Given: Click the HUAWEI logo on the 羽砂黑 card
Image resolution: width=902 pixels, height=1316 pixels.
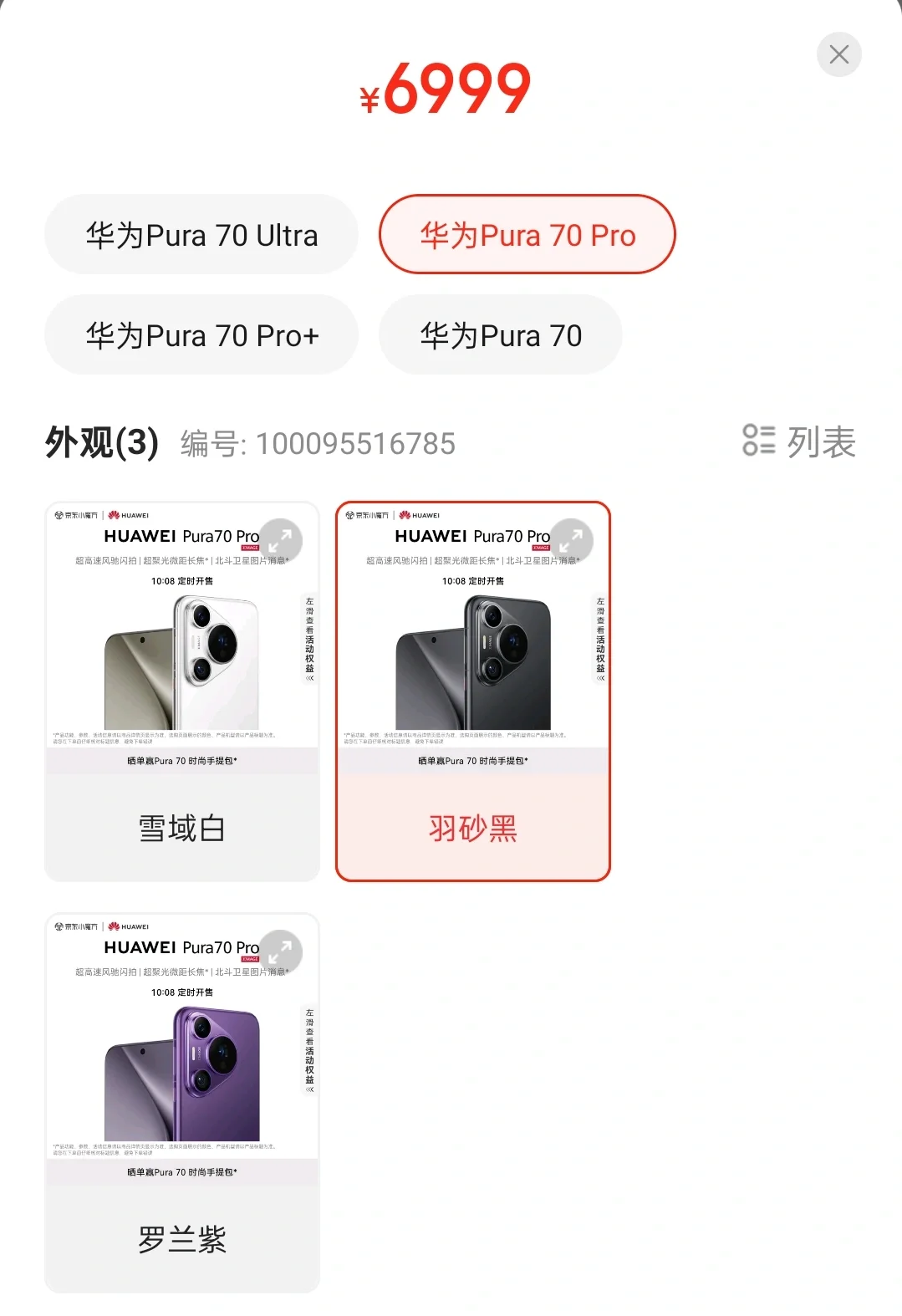Looking at the screenshot, I should tap(420, 515).
